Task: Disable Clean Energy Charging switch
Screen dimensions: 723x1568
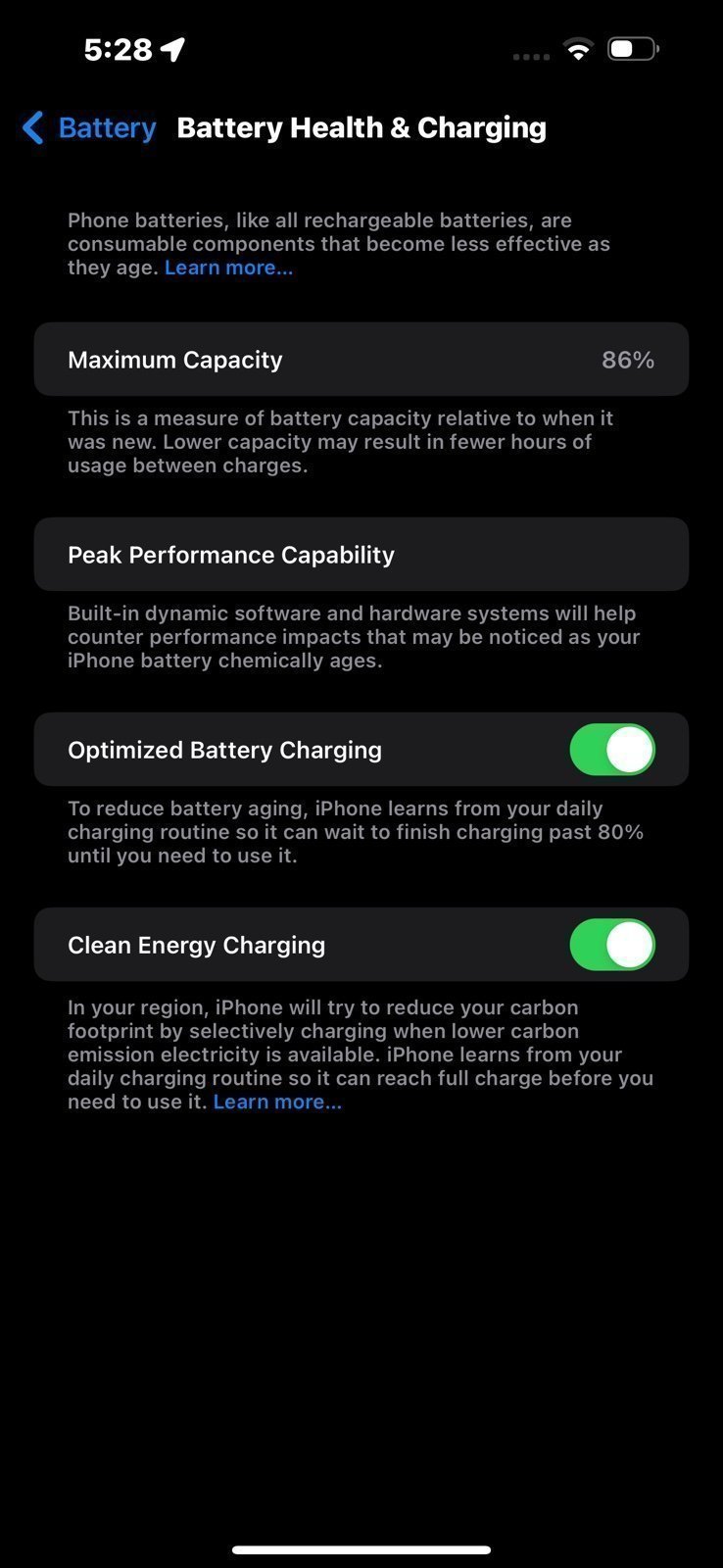Action: click(612, 945)
